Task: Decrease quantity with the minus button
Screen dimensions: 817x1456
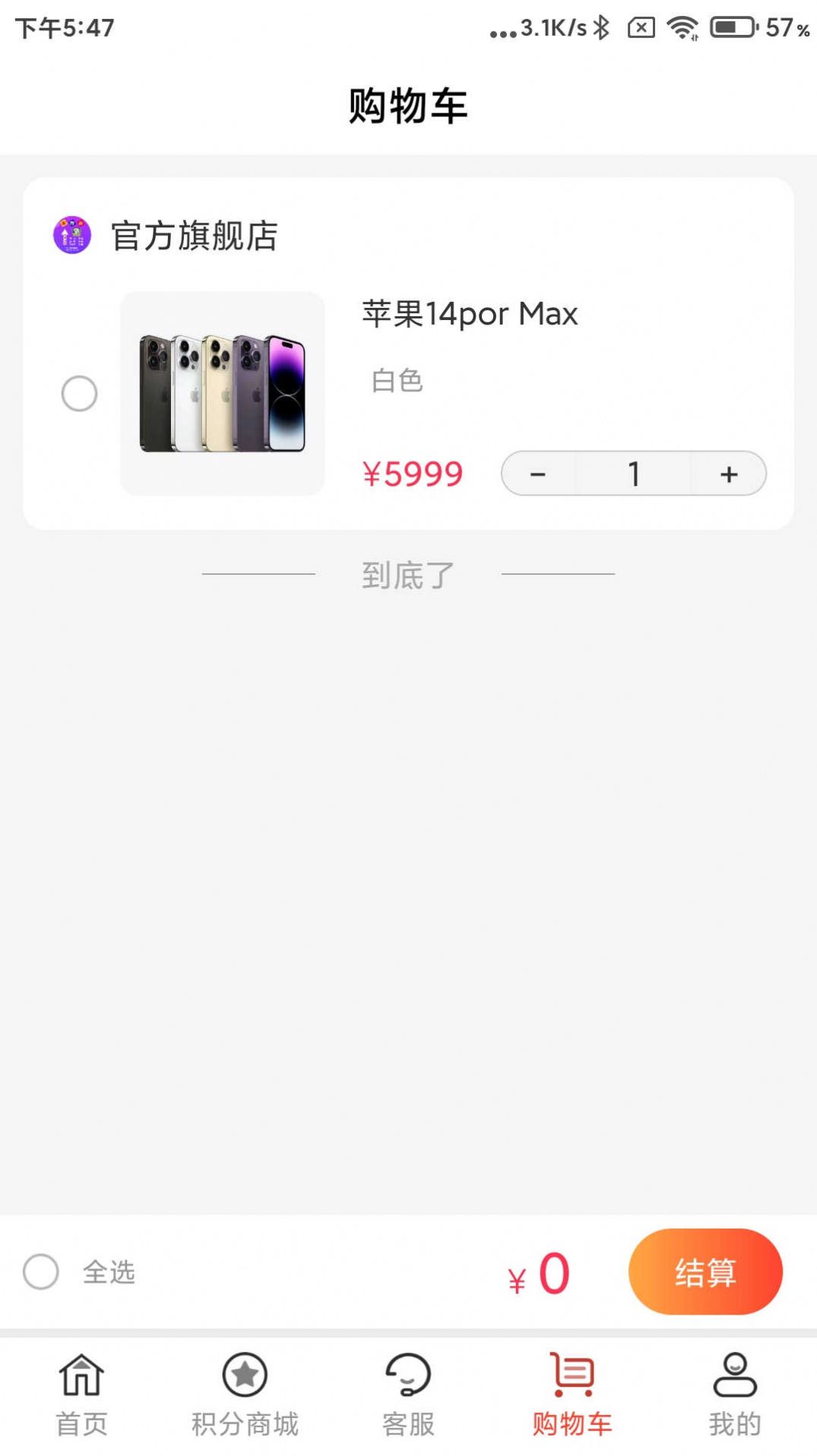Action: 540,473
